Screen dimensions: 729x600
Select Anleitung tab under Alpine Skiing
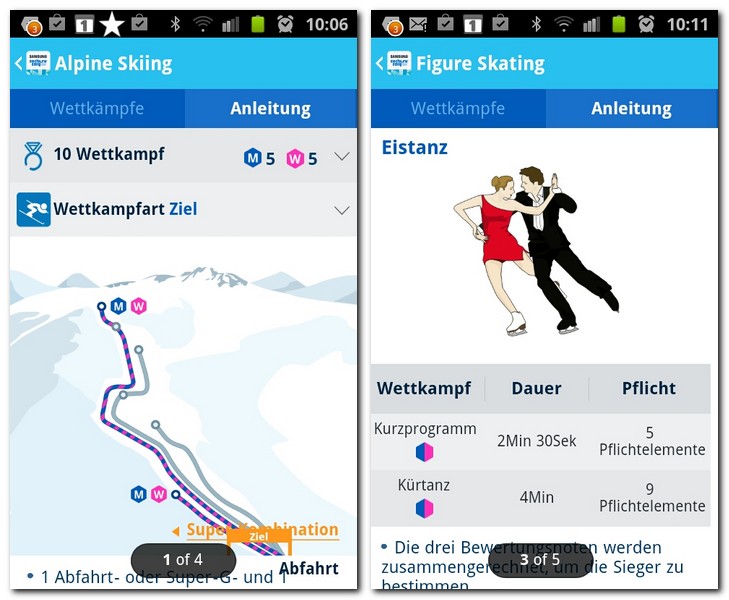(x=271, y=108)
